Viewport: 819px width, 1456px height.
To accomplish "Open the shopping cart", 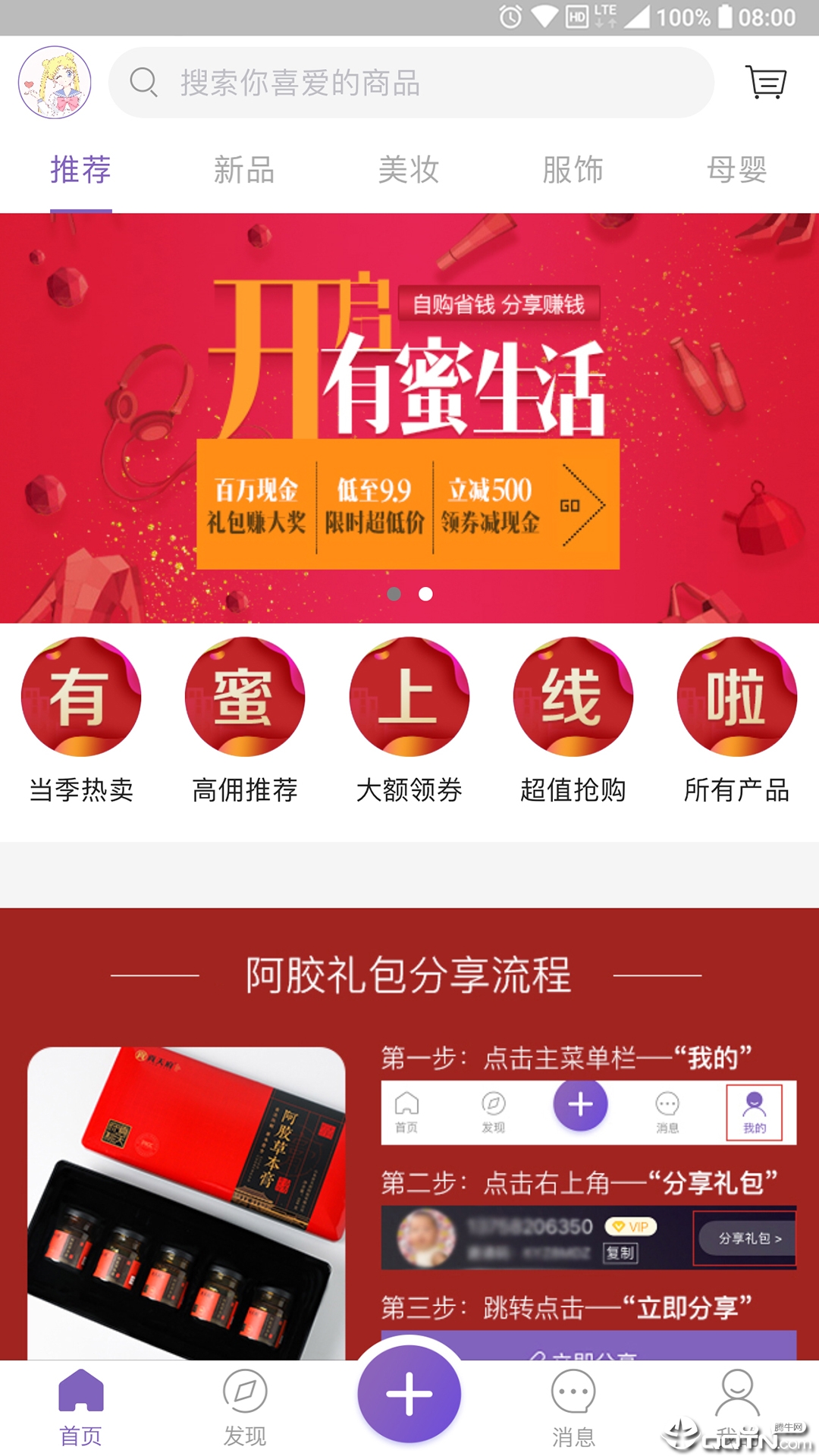I will point(766,82).
